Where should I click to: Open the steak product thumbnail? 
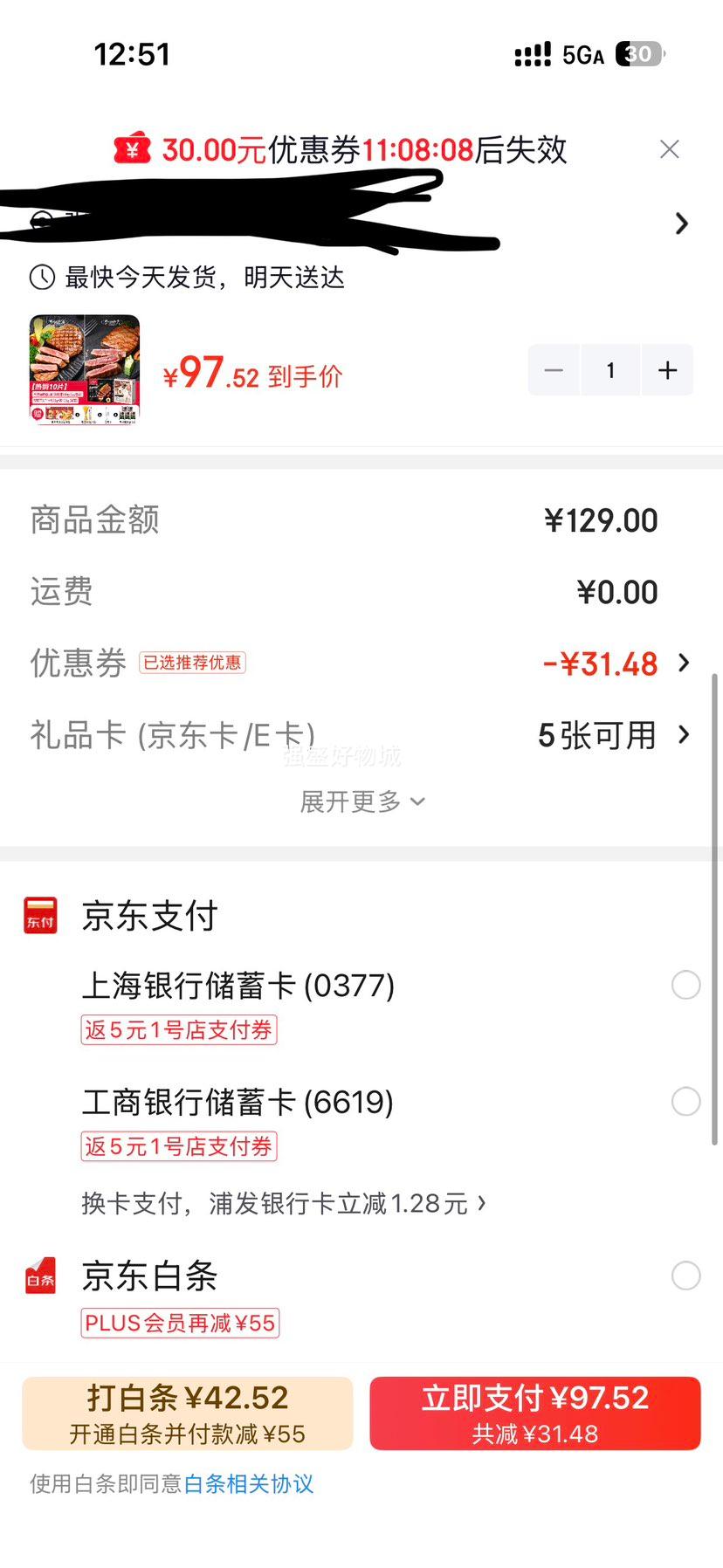85,369
